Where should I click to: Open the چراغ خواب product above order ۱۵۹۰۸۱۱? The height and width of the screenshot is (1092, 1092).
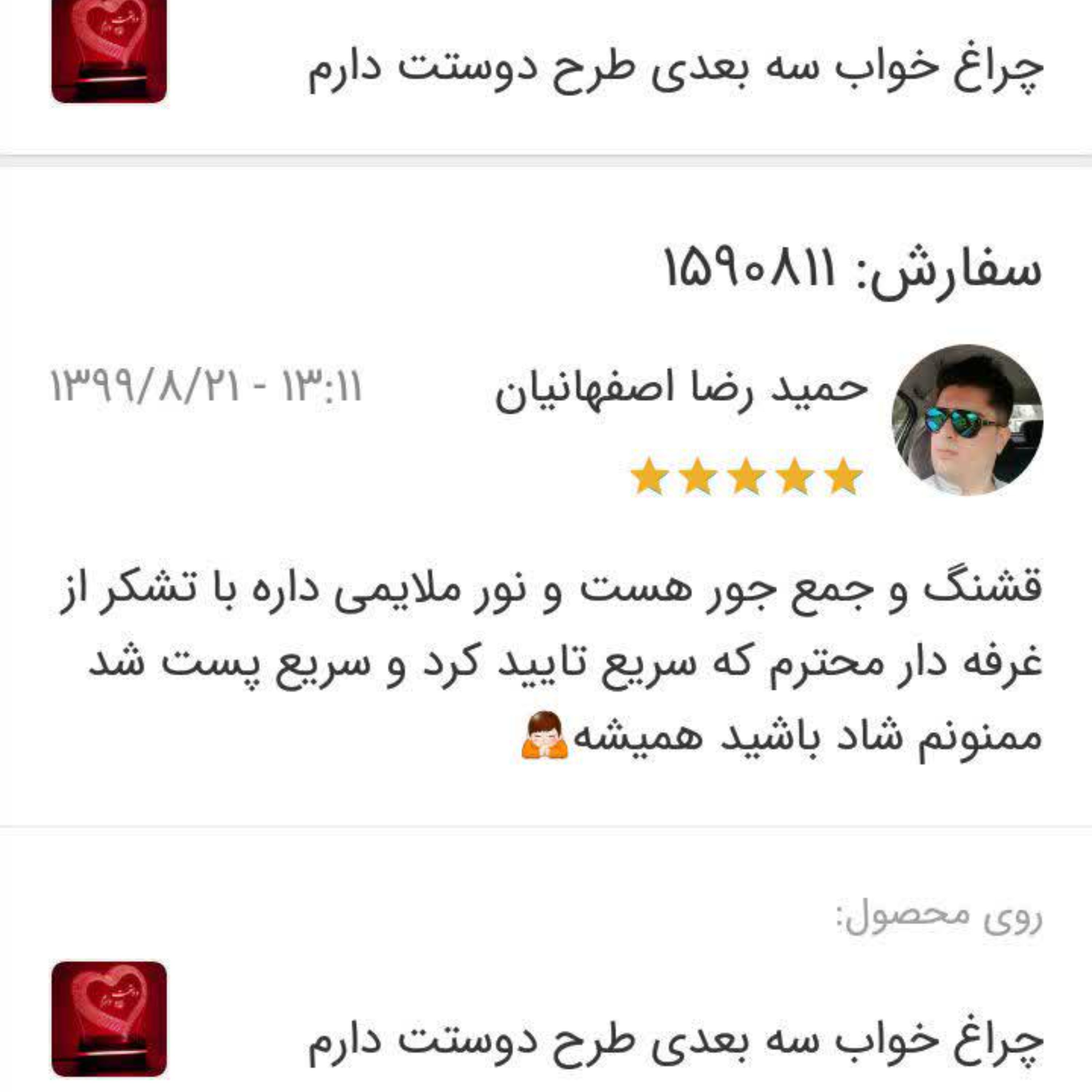[675, 69]
